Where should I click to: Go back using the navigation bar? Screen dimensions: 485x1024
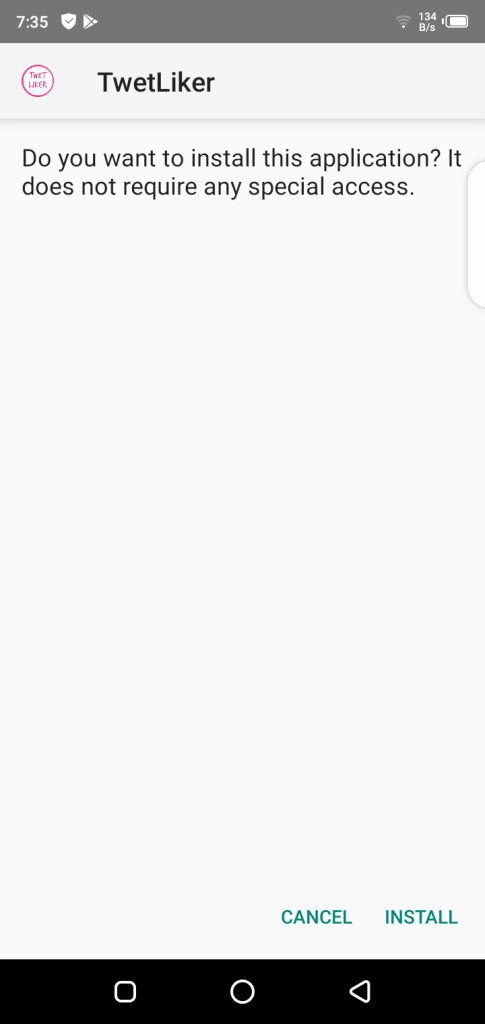(360, 991)
